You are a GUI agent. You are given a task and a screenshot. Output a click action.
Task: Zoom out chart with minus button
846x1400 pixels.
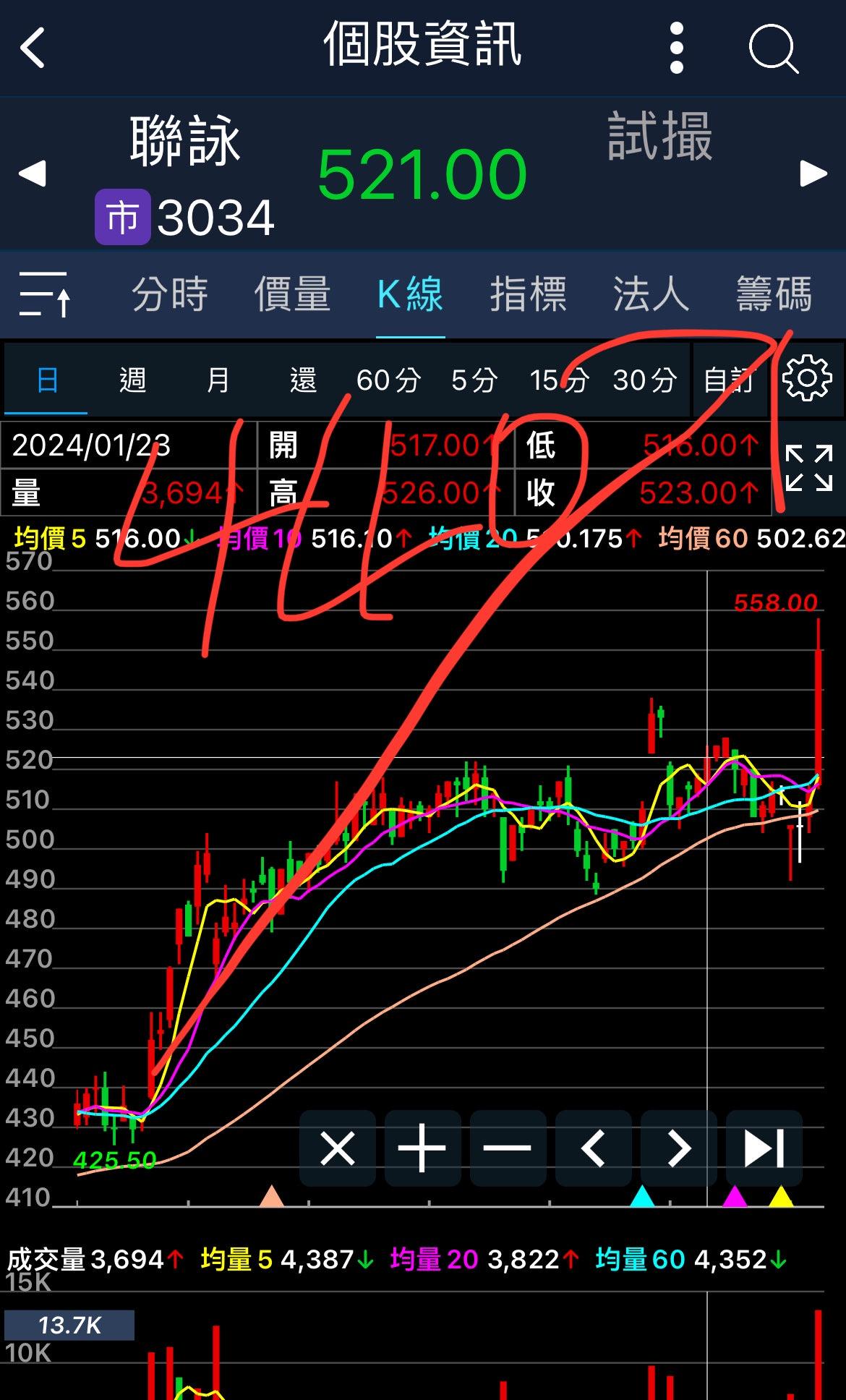[508, 1148]
